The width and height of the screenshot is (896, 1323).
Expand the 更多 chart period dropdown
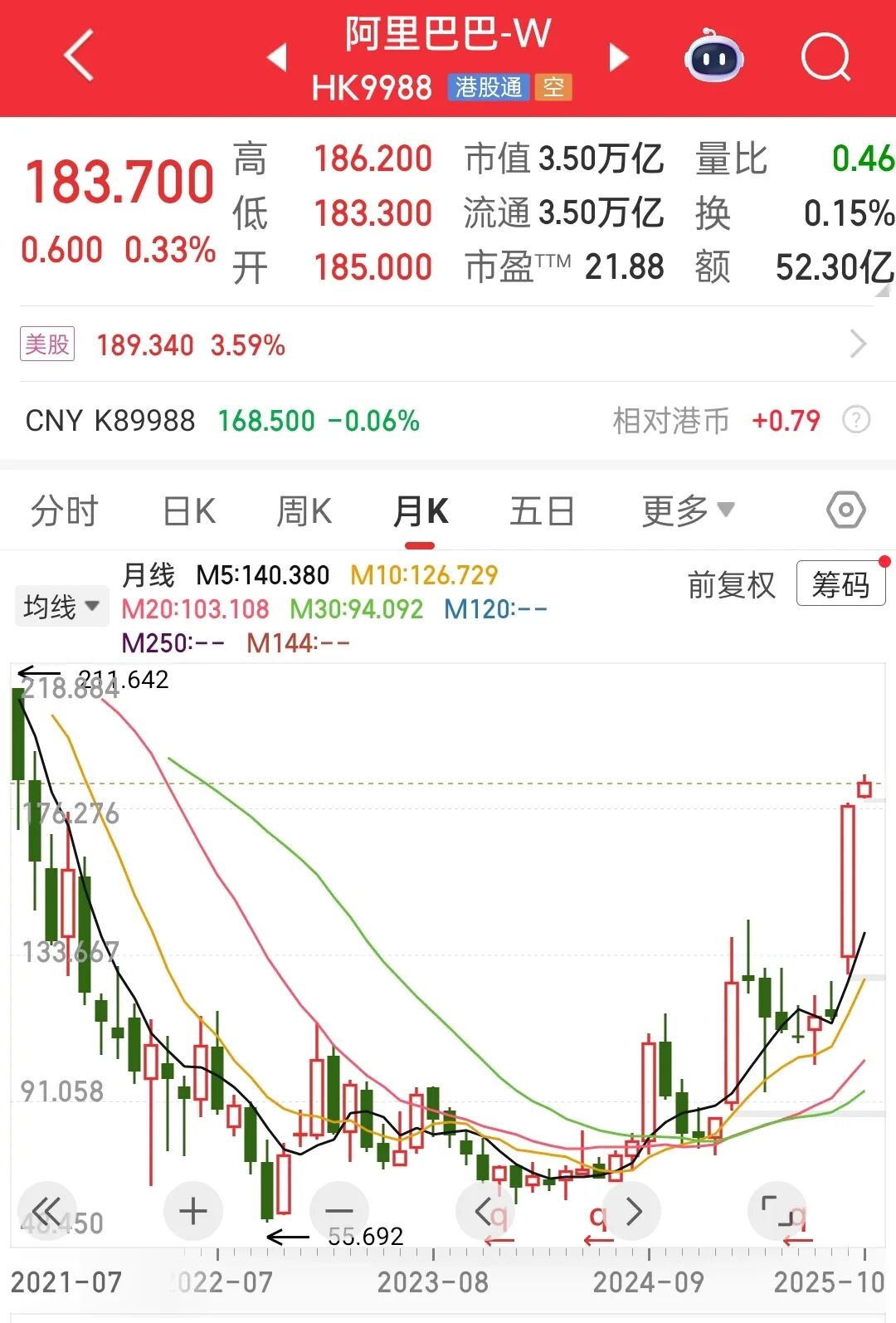[x=687, y=510]
